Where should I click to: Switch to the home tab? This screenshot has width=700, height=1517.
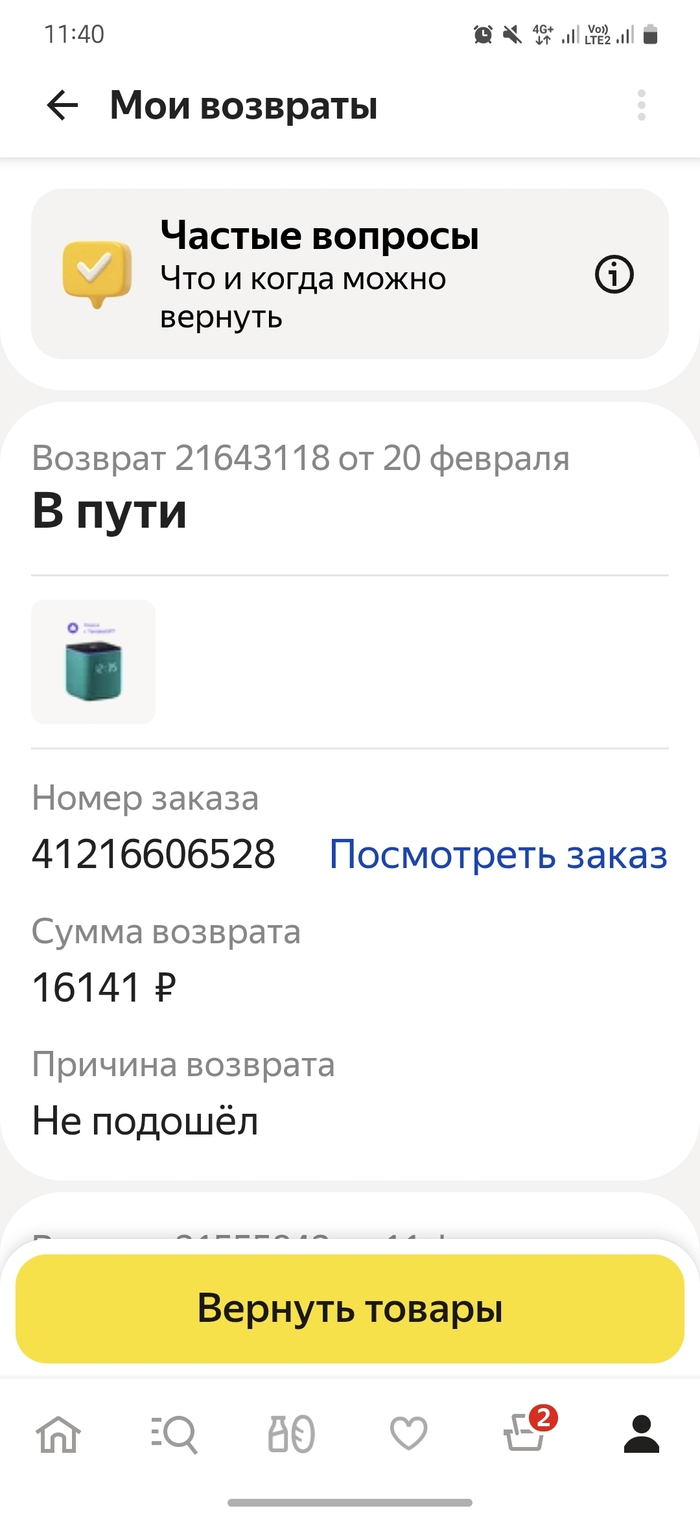[59, 1435]
